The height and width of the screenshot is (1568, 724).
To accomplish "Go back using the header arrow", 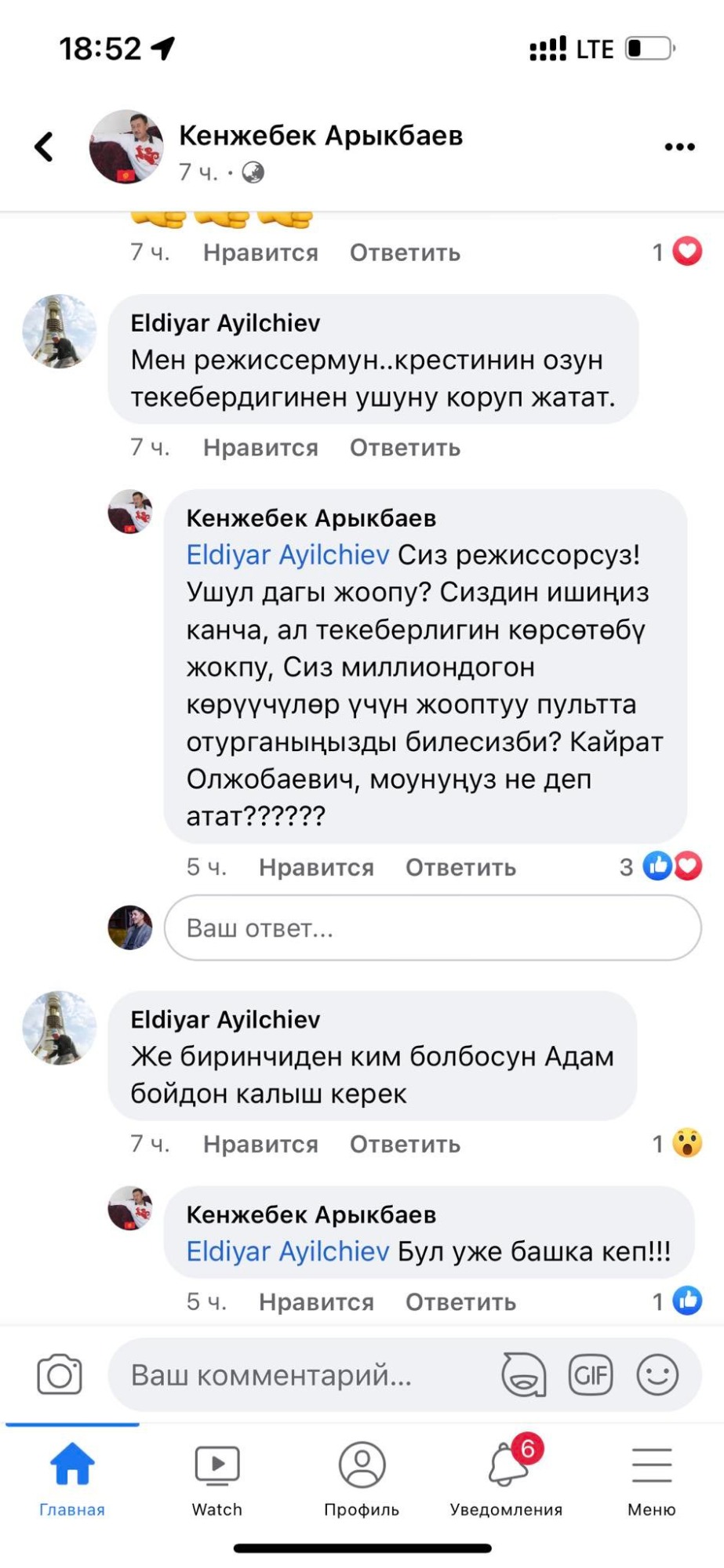I will (x=45, y=147).
